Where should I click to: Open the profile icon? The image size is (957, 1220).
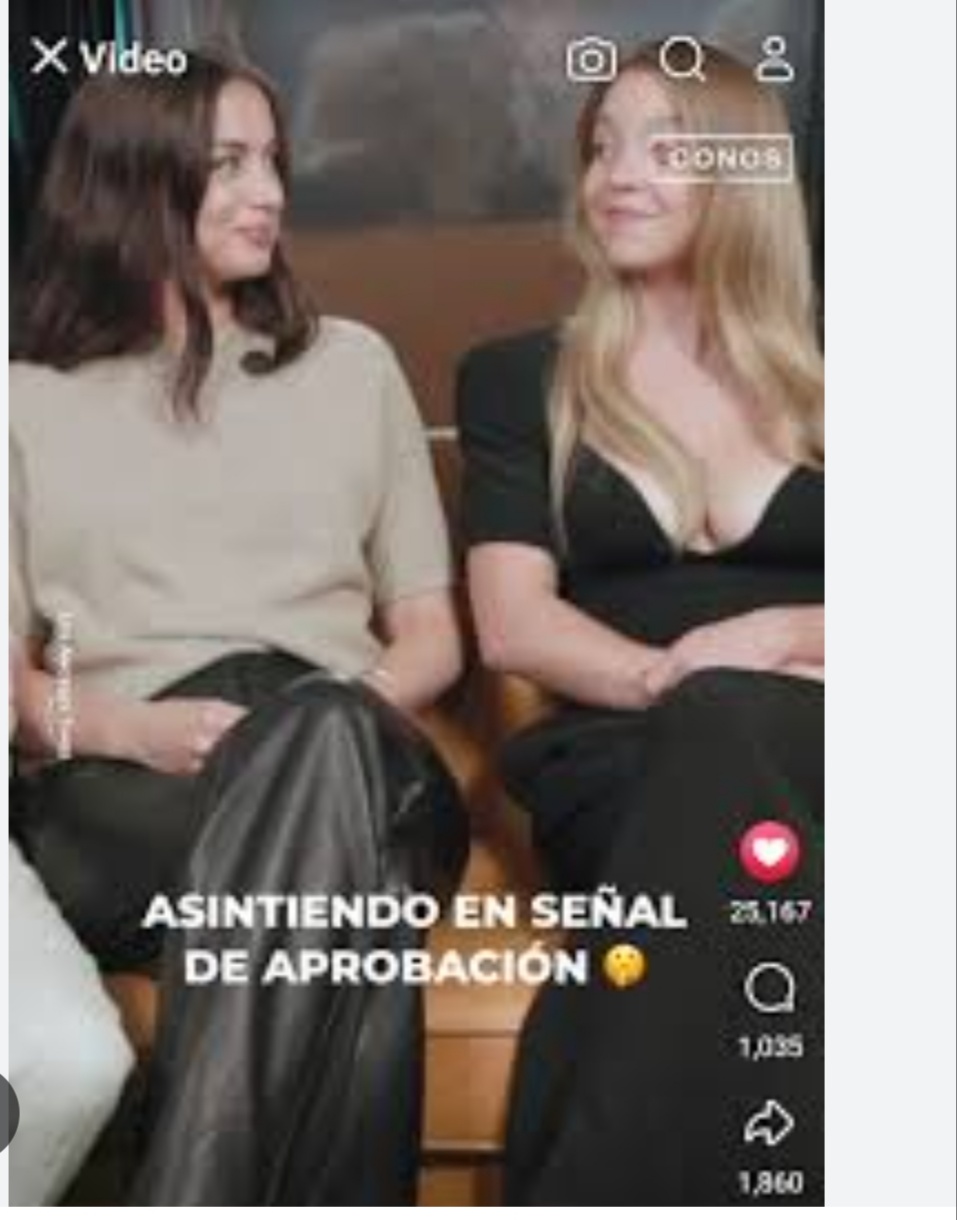tap(774, 59)
